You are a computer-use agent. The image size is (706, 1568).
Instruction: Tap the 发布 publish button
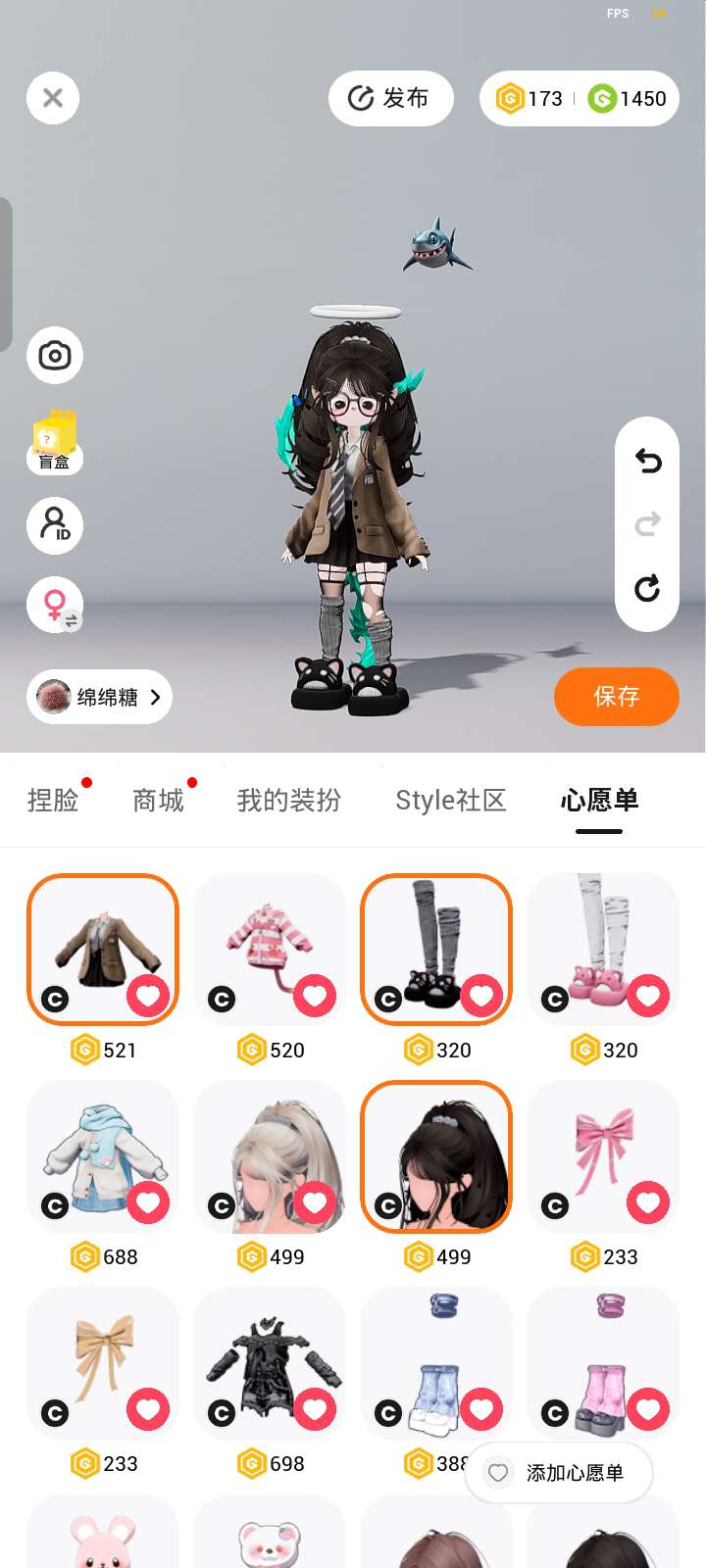pyautogui.click(x=390, y=98)
